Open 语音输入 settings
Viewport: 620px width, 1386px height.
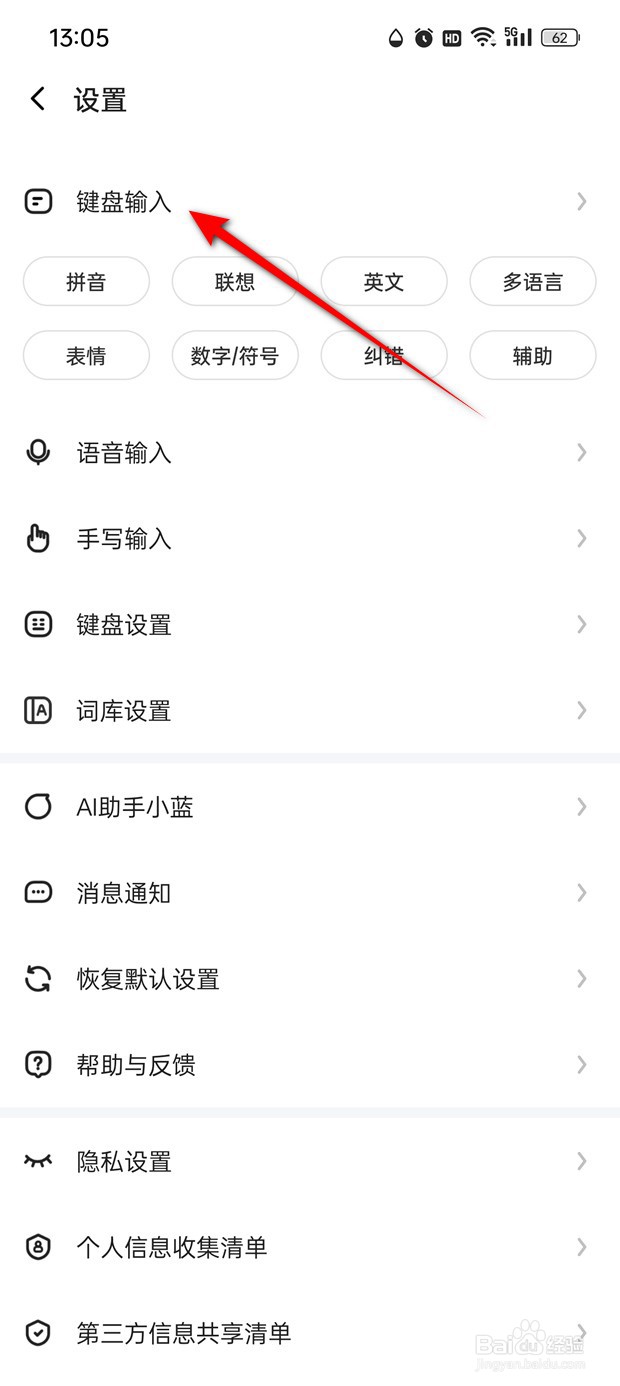tap(310, 453)
